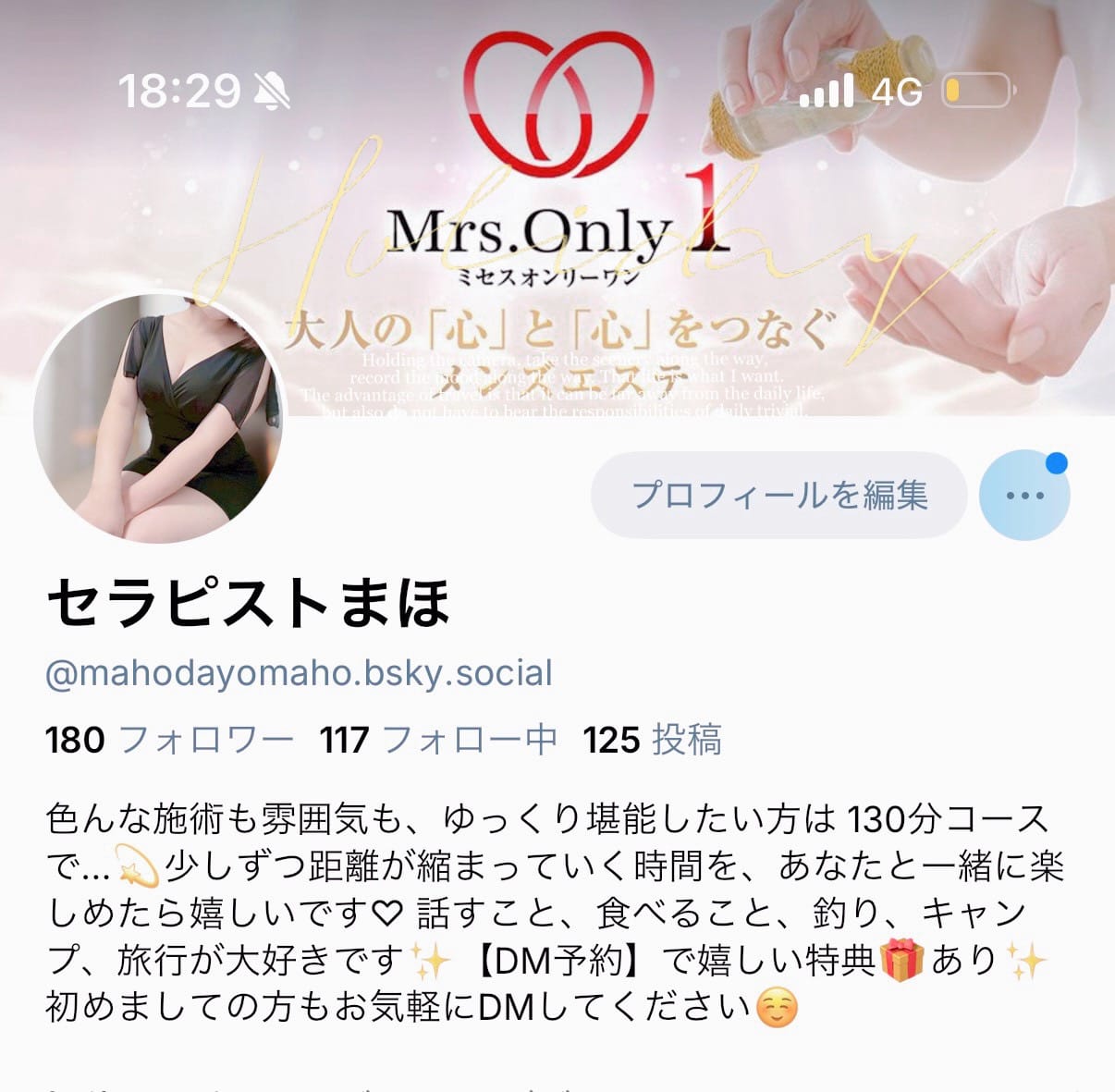Tap the プロフィールを編集 button
The width and height of the screenshot is (1115, 1092).
(778, 496)
